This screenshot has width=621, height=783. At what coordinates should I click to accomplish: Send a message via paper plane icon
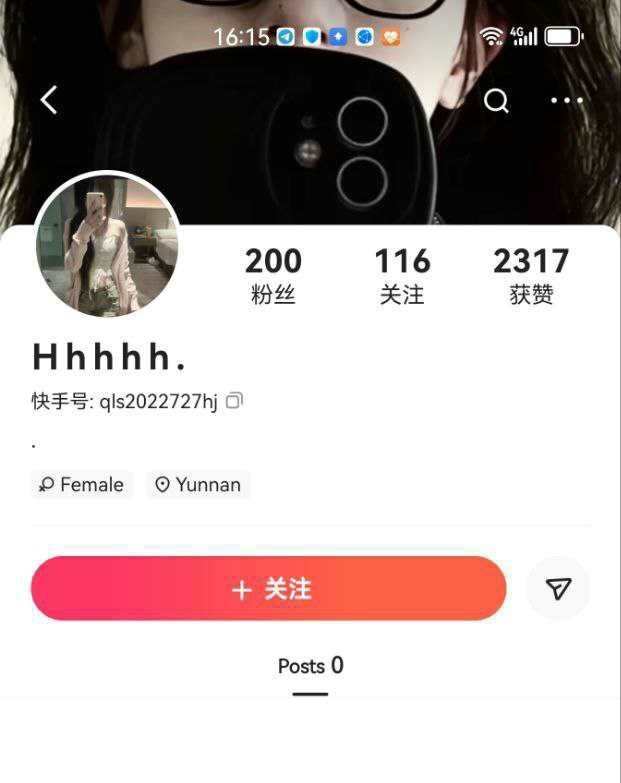tap(559, 589)
